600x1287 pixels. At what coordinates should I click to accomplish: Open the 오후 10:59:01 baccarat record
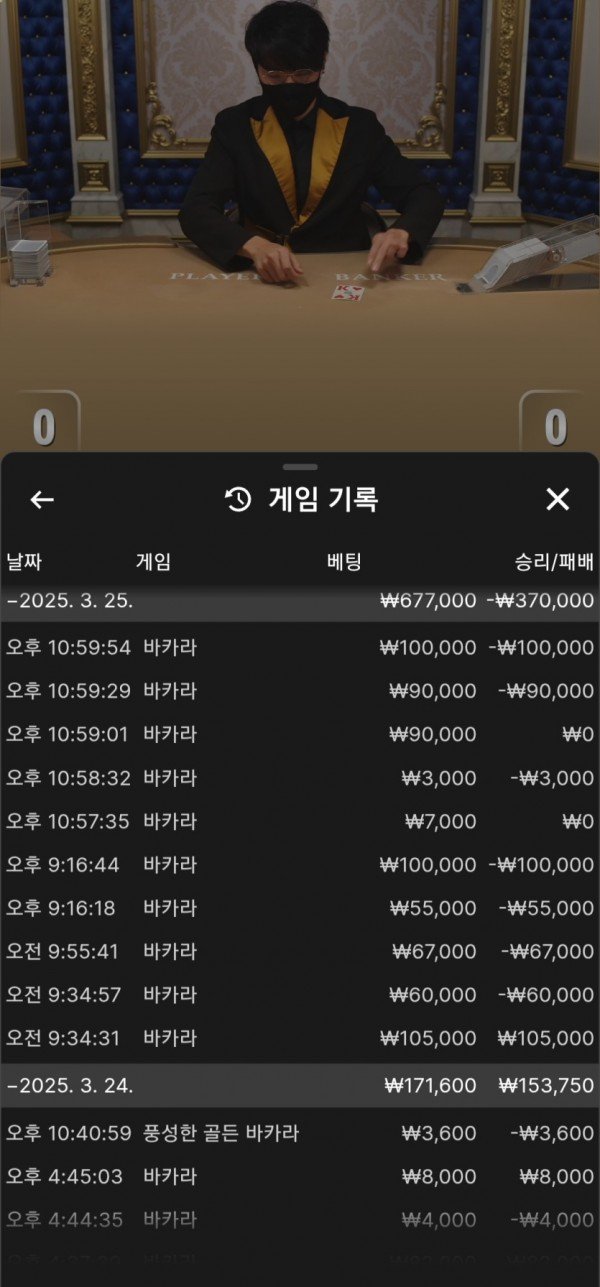300,734
